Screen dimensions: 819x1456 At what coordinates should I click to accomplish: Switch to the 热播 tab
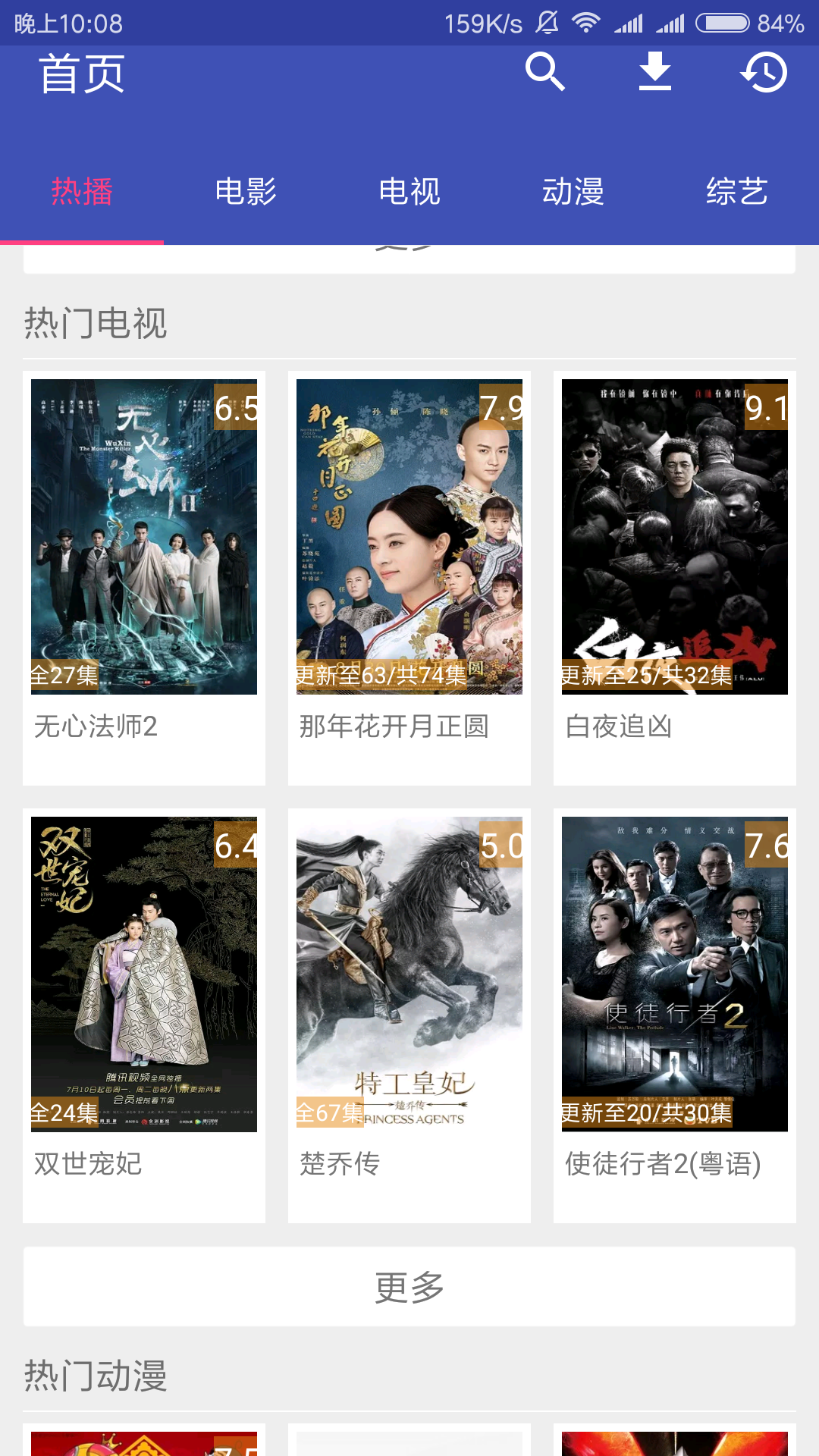[x=82, y=191]
